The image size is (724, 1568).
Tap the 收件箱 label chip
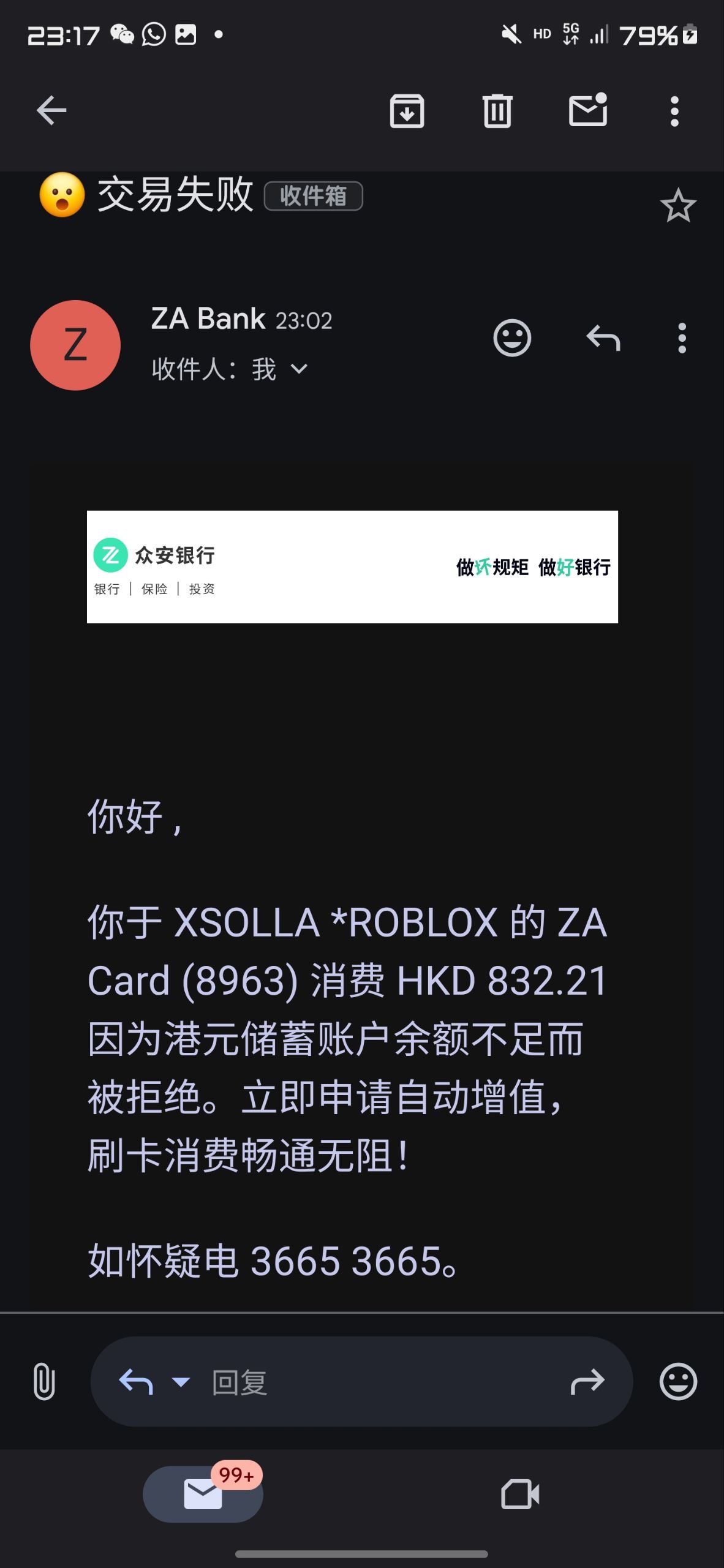tap(313, 196)
